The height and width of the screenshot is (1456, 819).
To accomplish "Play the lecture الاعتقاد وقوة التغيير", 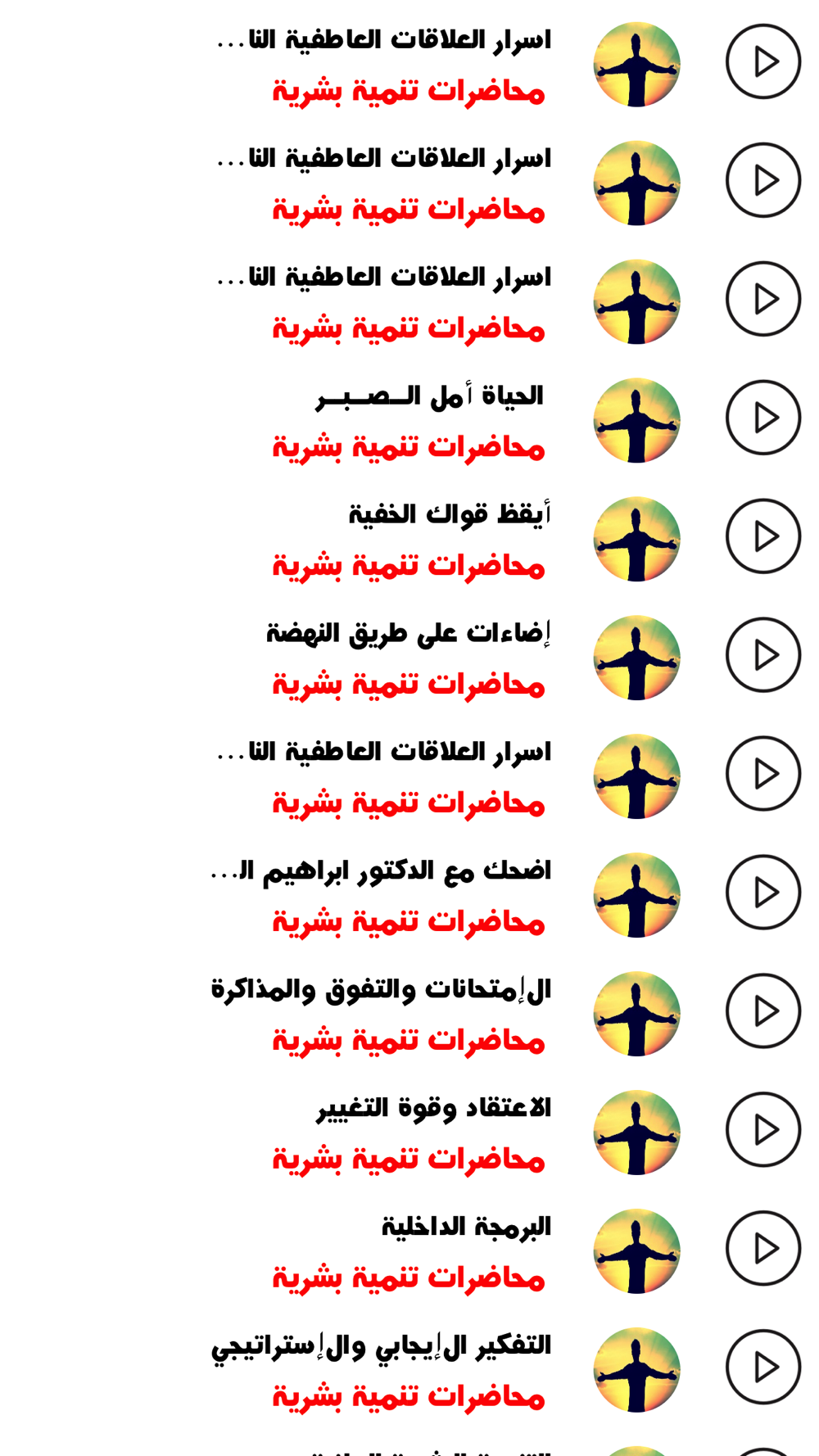I will (x=762, y=1130).
